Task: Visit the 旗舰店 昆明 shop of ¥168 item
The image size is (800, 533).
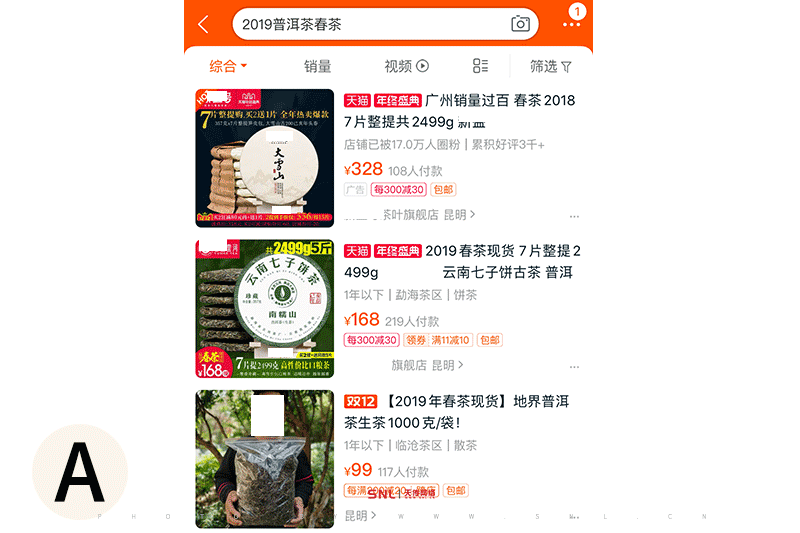Action: pos(427,365)
